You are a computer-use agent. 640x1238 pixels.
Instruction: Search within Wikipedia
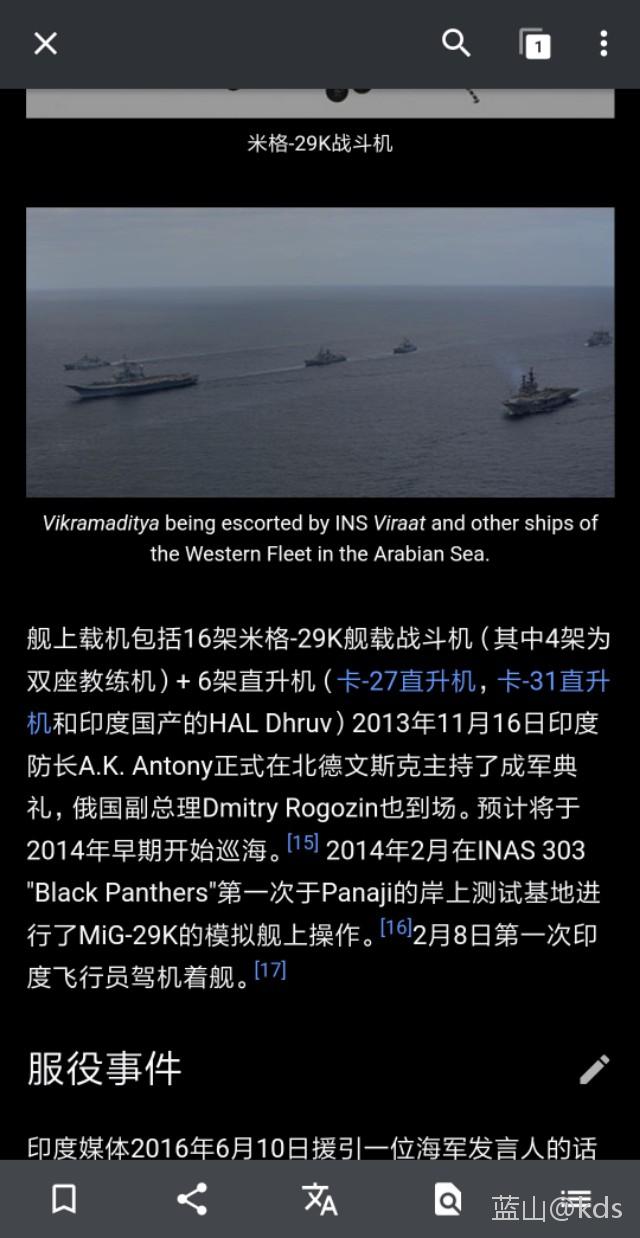coord(456,43)
